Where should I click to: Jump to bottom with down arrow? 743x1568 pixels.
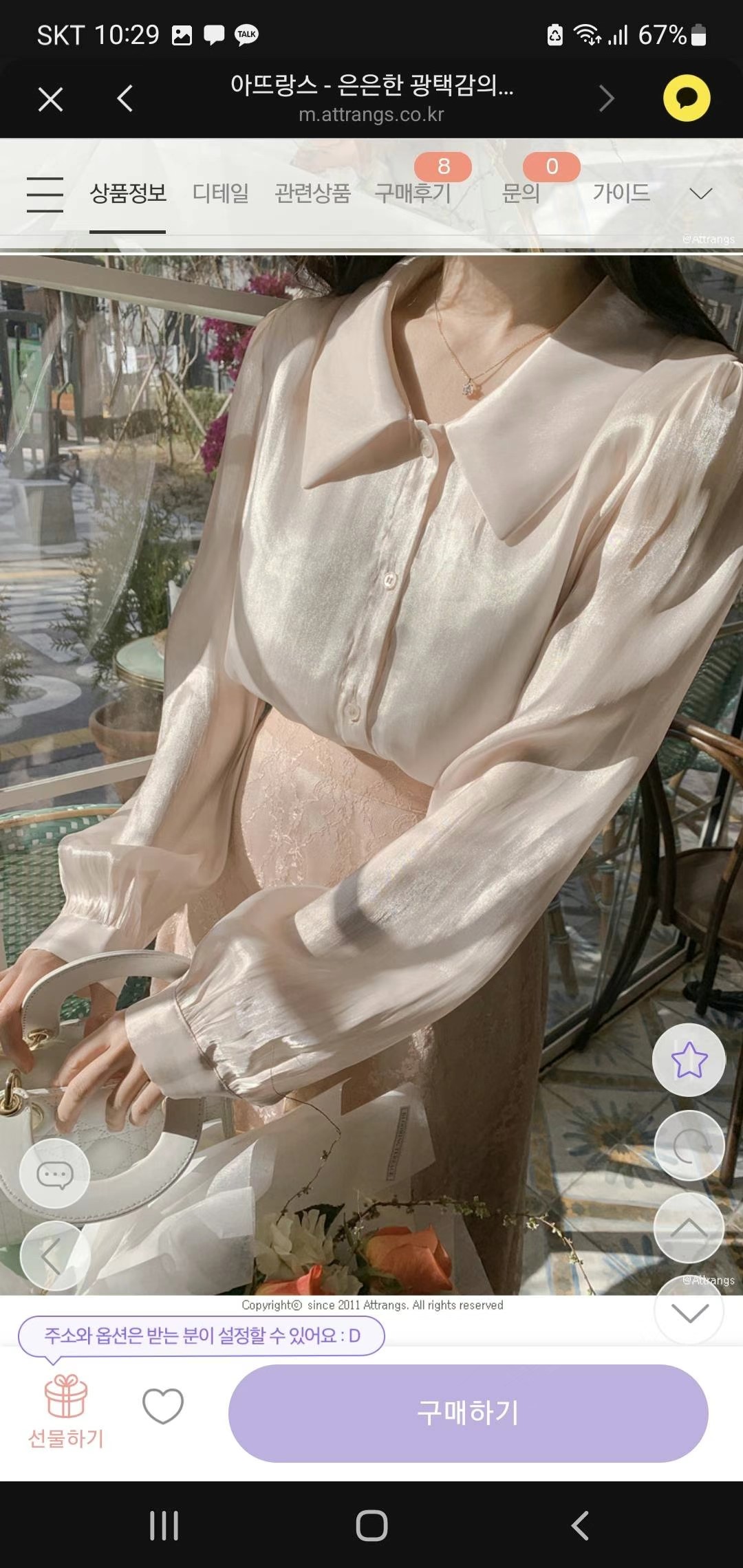(689, 1312)
